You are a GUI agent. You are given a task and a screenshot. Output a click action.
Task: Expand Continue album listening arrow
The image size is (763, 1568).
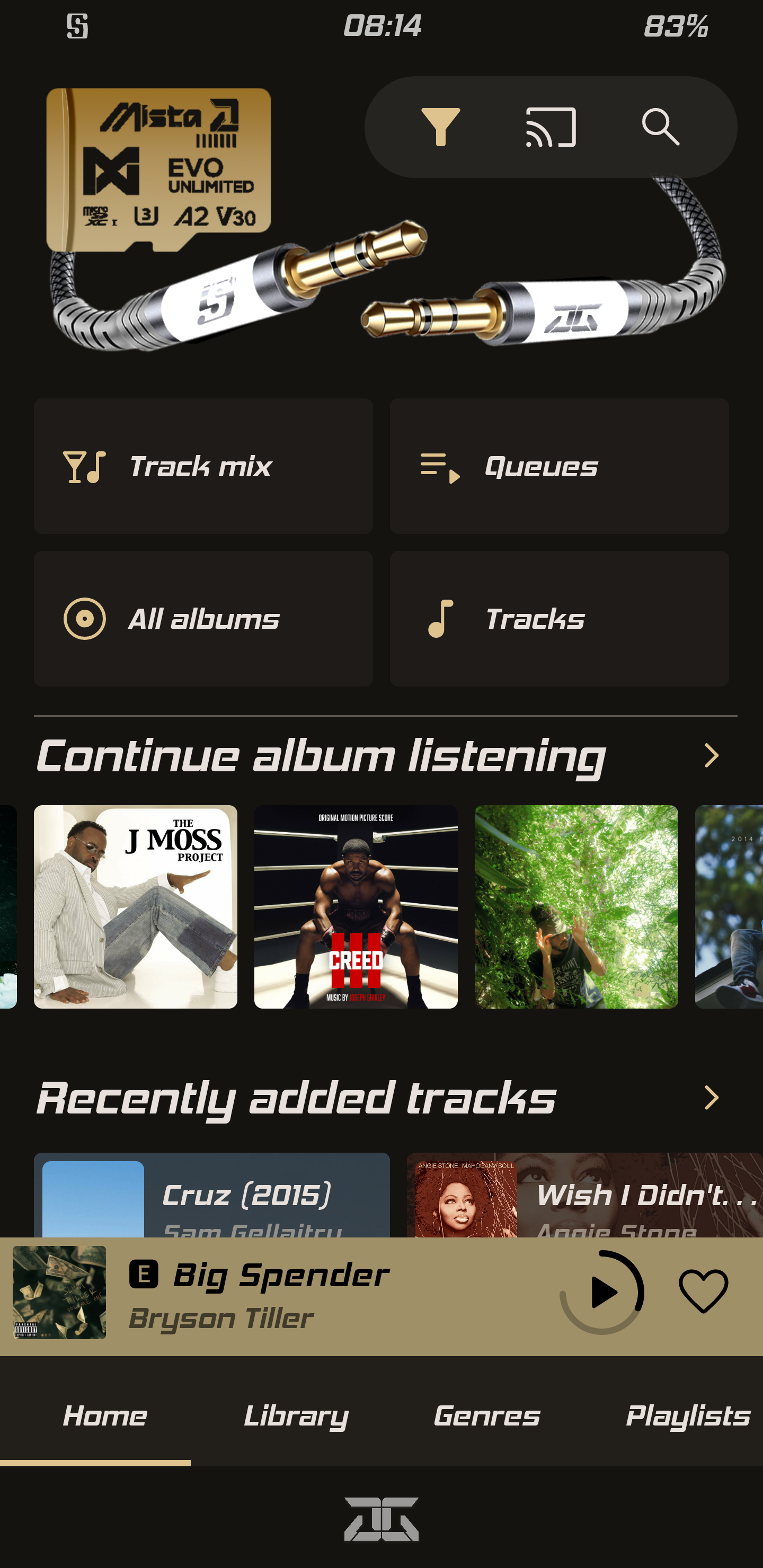tap(711, 755)
